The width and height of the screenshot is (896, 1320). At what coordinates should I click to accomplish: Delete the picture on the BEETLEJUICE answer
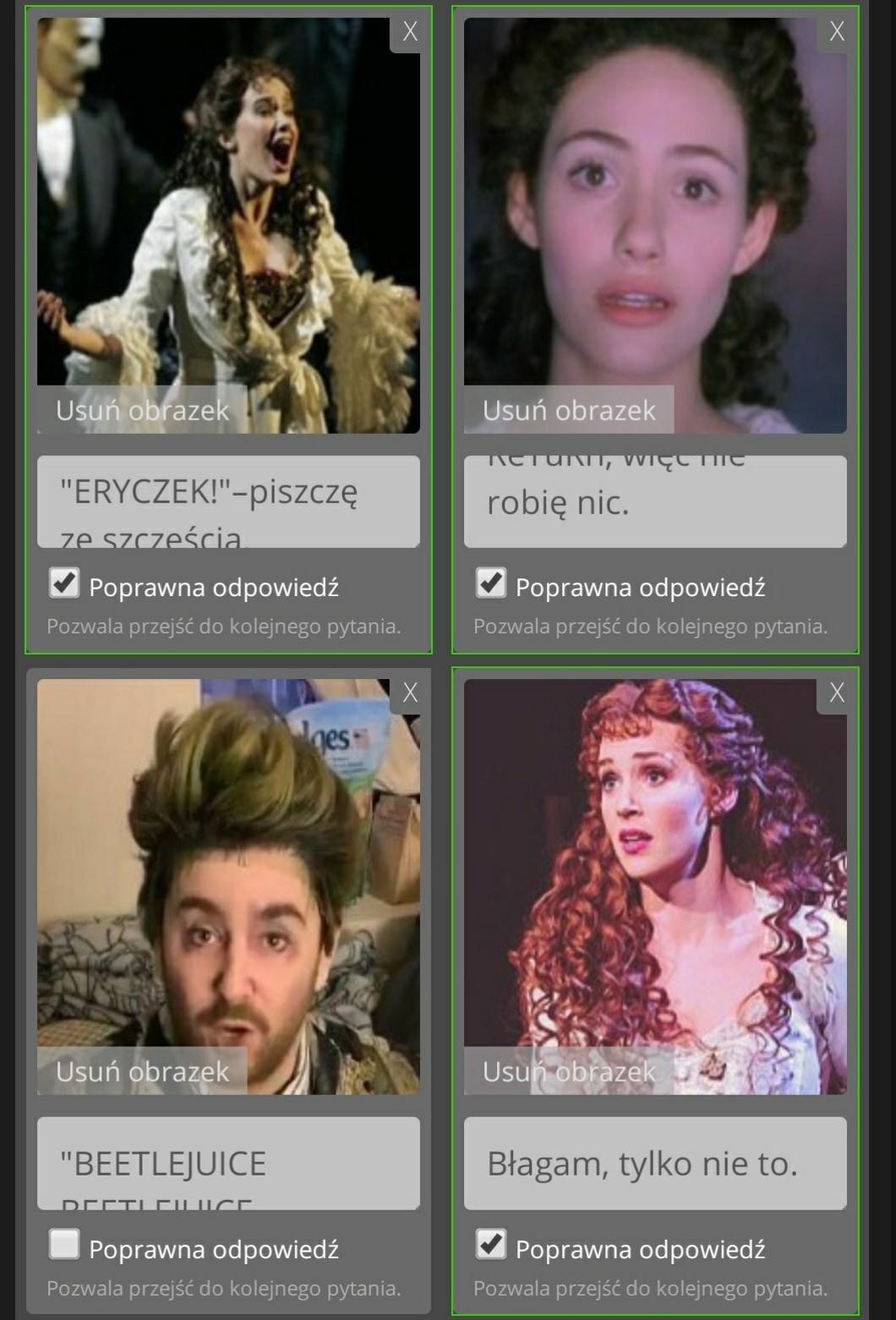click(x=142, y=1072)
